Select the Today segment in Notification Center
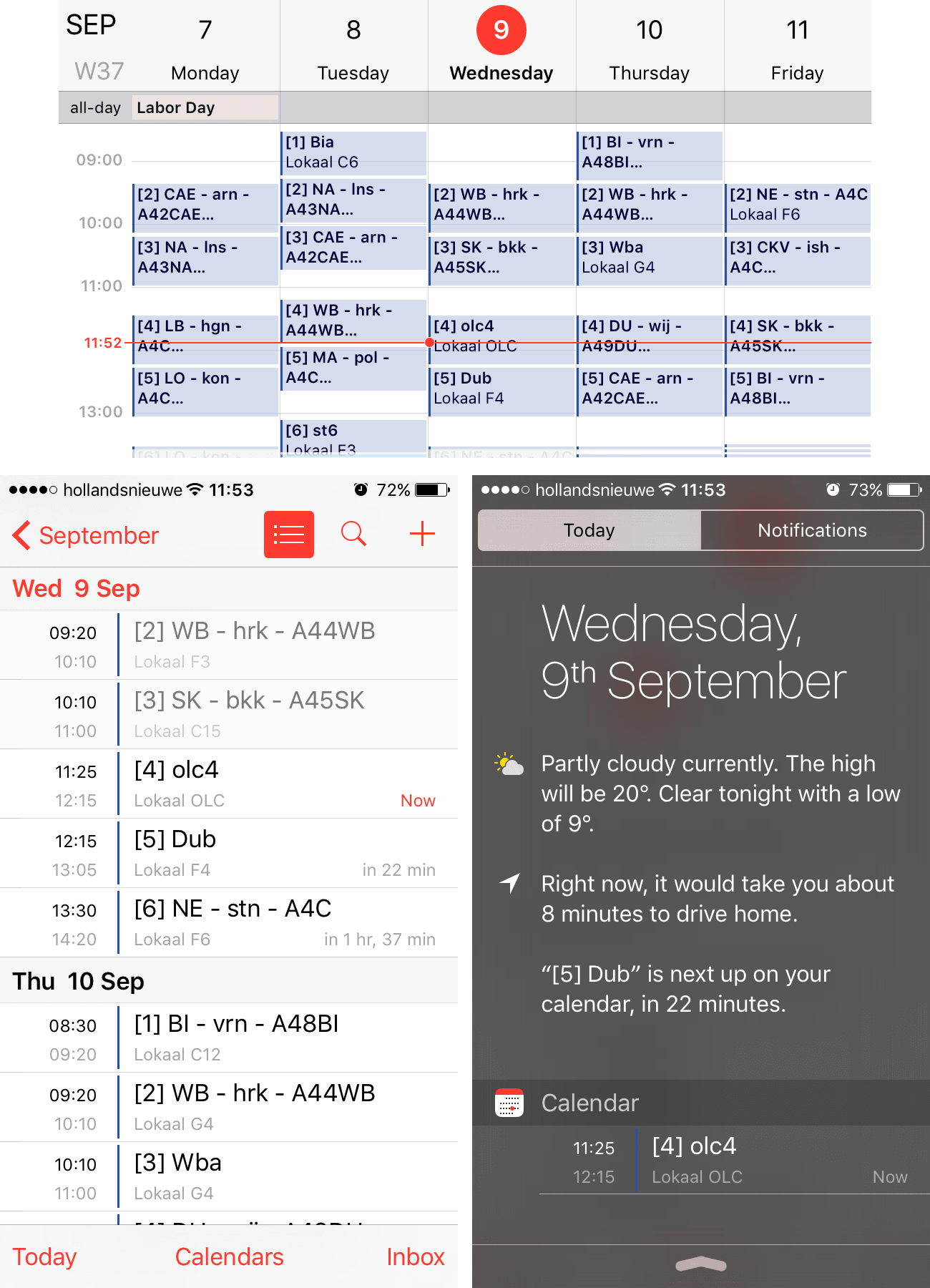Viewport: 930px width, 1288px height. point(588,530)
